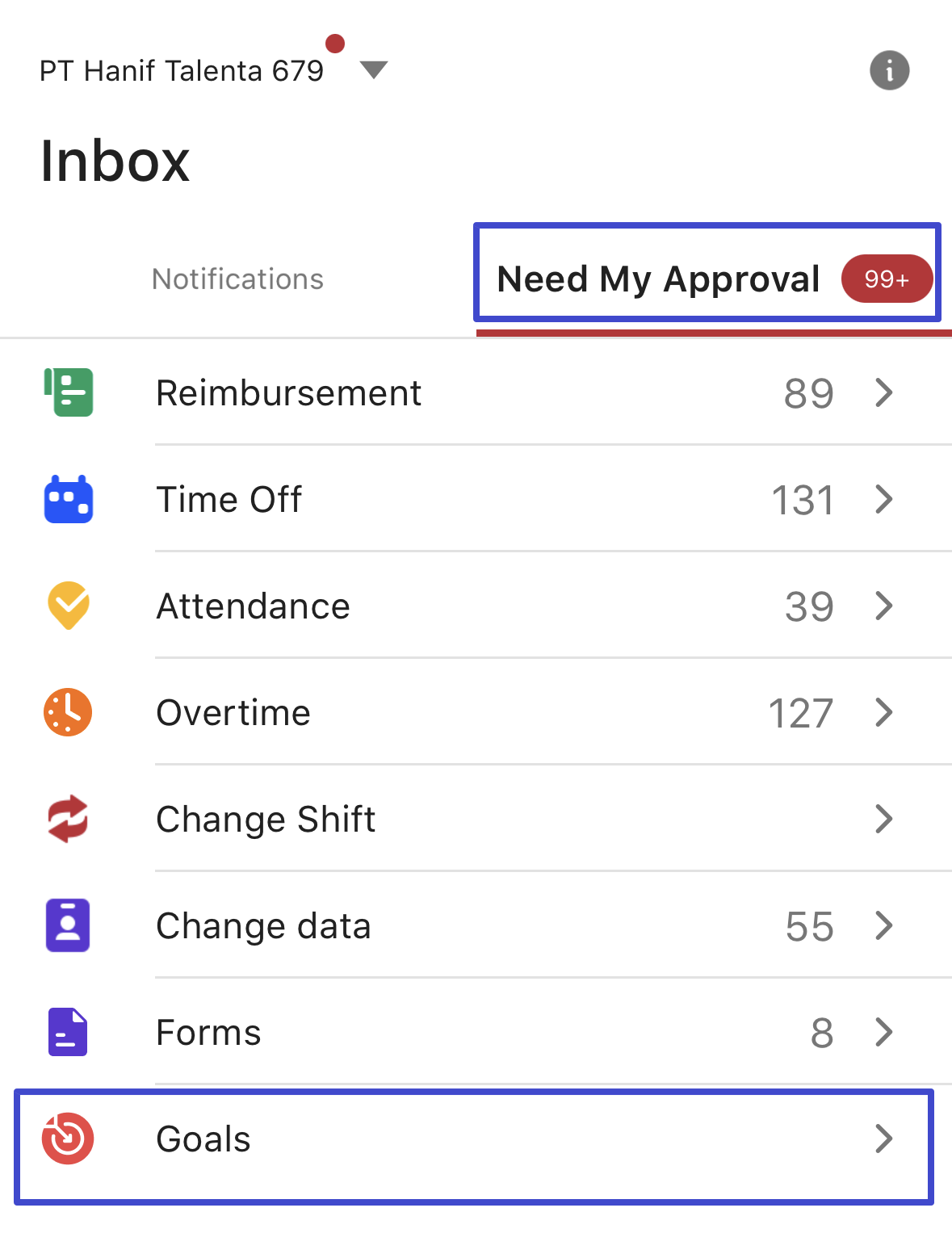Click the Change data ID card icon
Viewport: 952px width, 1233px height.
[68, 926]
